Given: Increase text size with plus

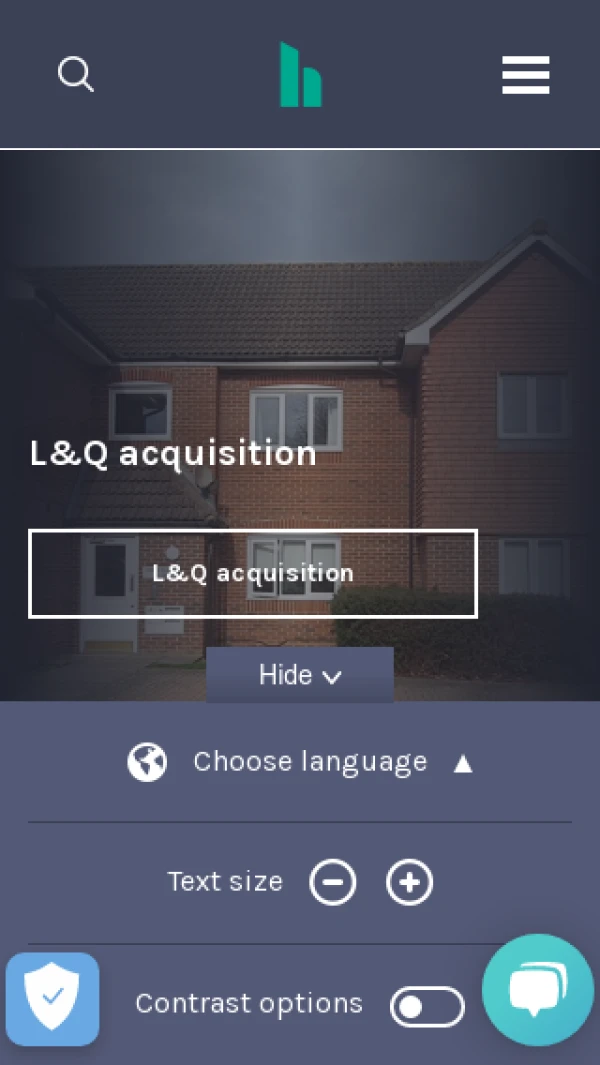Looking at the screenshot, I should coord(409,882).
